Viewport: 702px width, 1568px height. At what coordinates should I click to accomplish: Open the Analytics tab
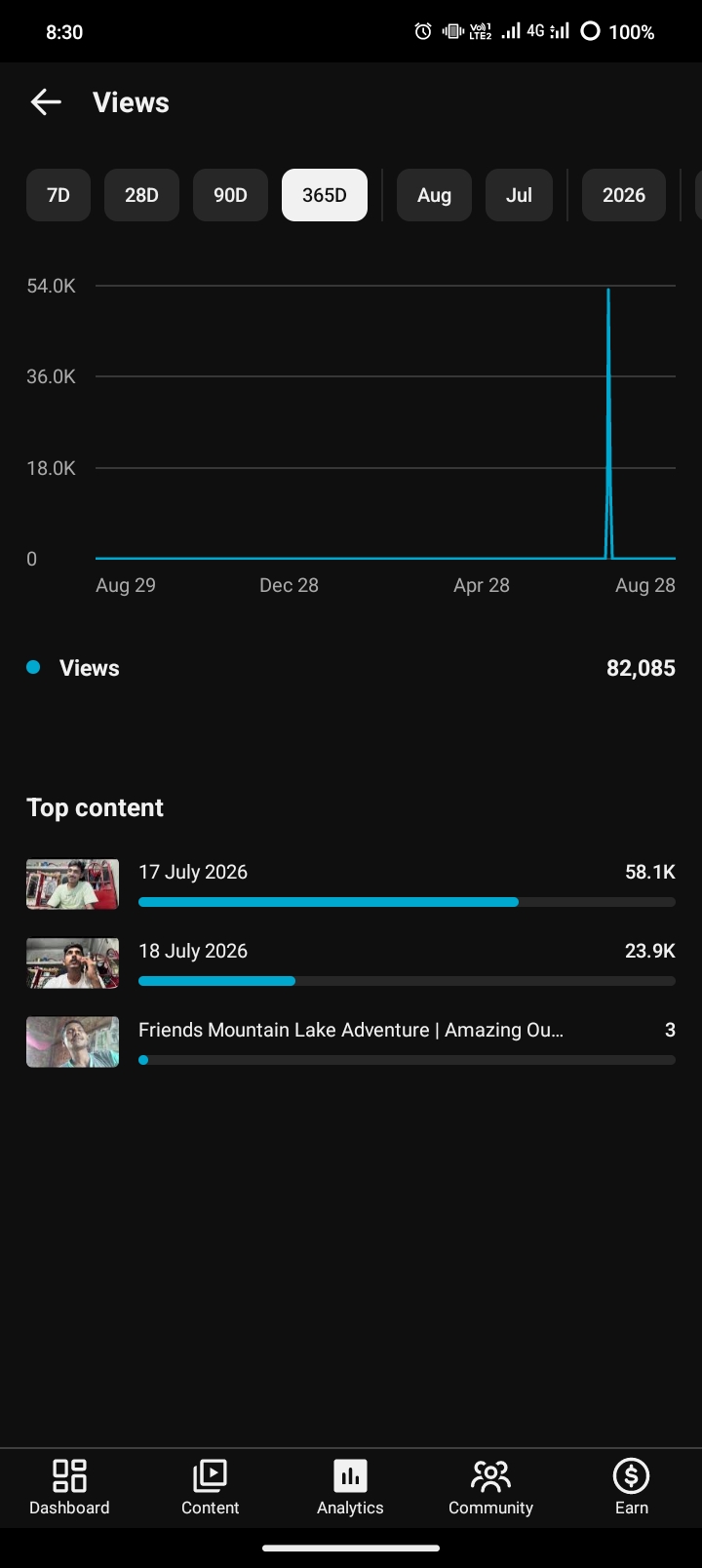tap(350, 1488)
